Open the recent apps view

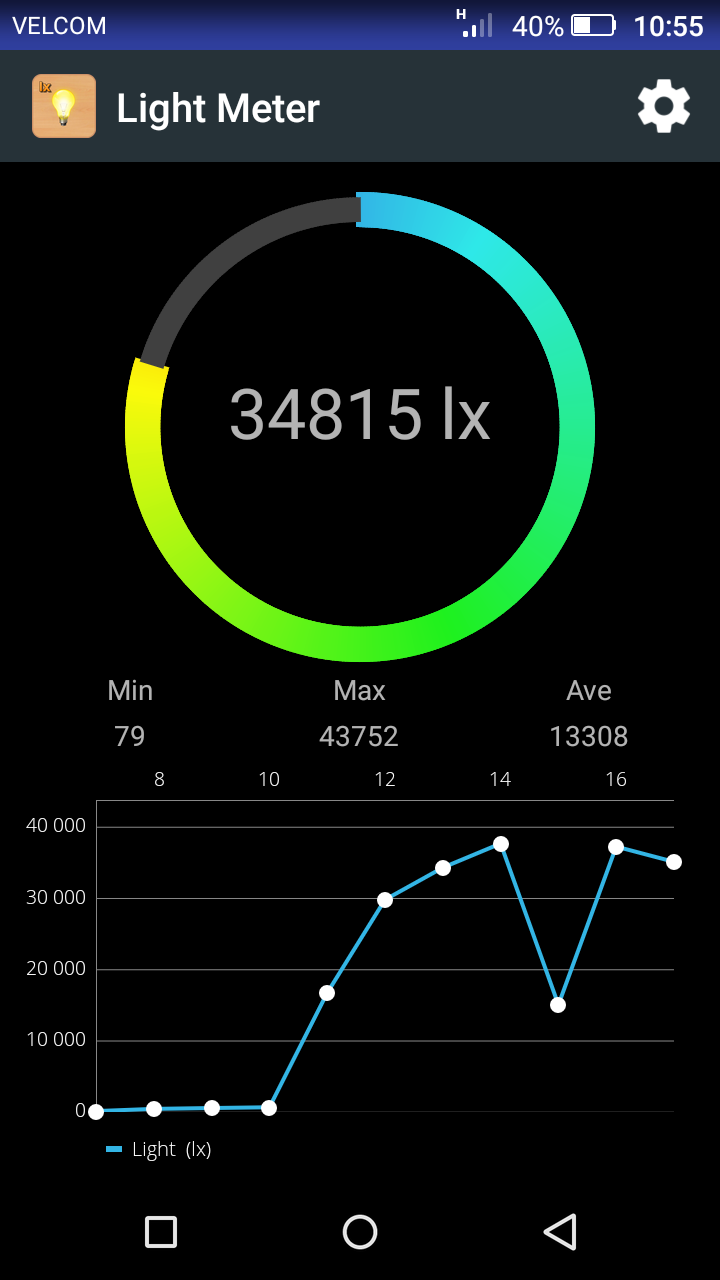(x=161, y=1232)
